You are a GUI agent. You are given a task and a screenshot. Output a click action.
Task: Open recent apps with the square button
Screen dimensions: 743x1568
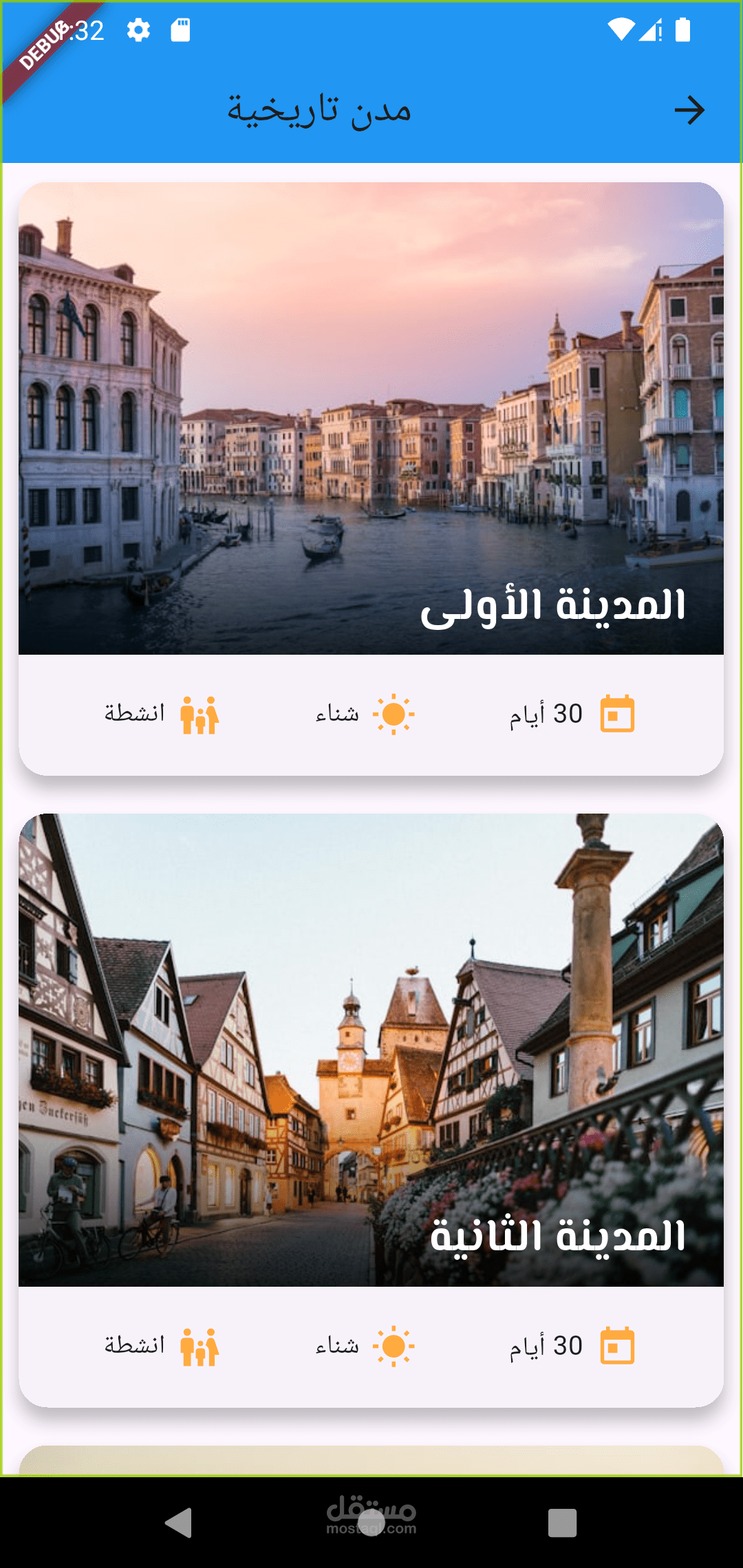pyautogui.click(x=562, y=1523)
